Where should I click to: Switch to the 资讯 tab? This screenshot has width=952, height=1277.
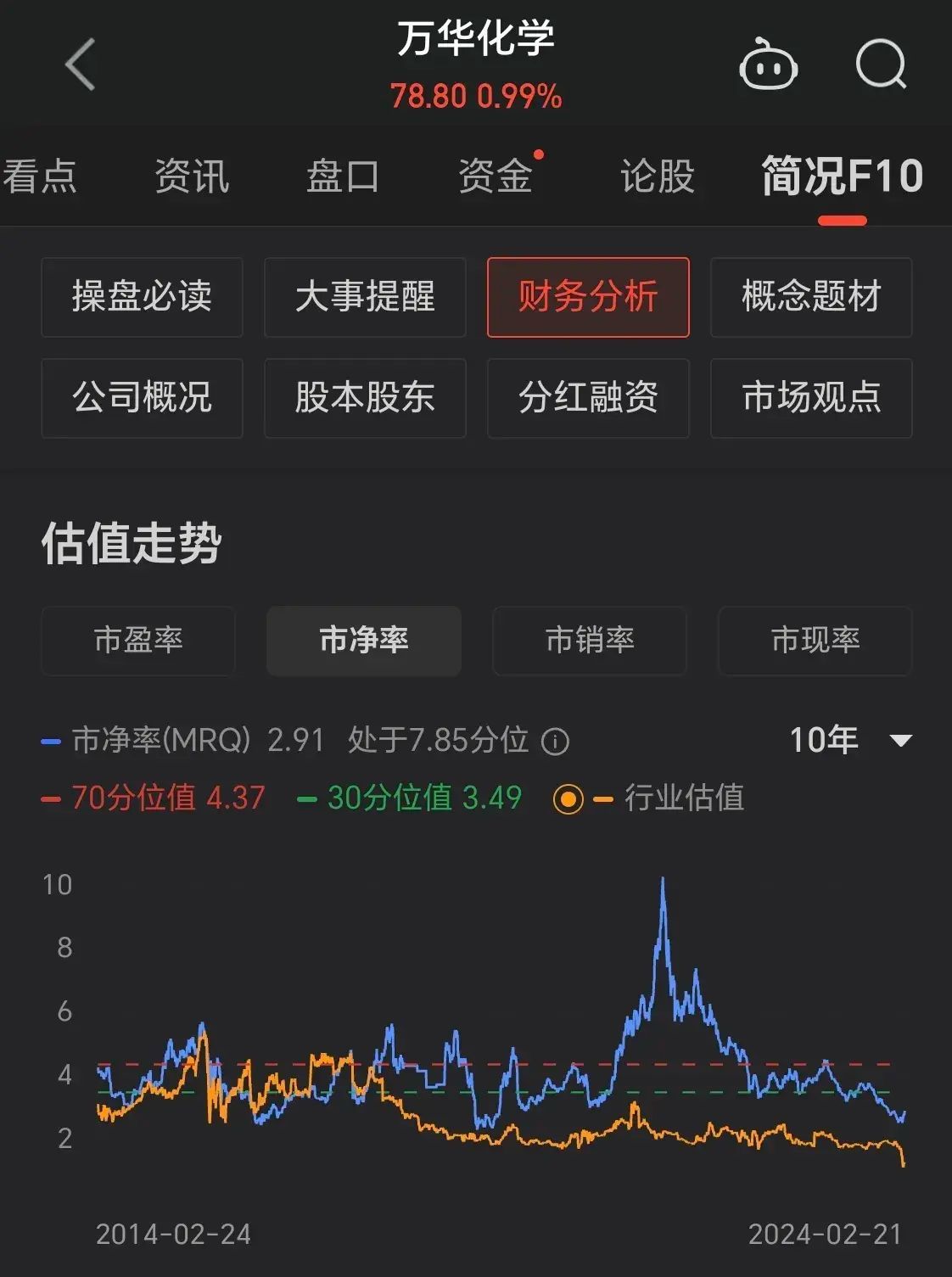tap(192, 176)
